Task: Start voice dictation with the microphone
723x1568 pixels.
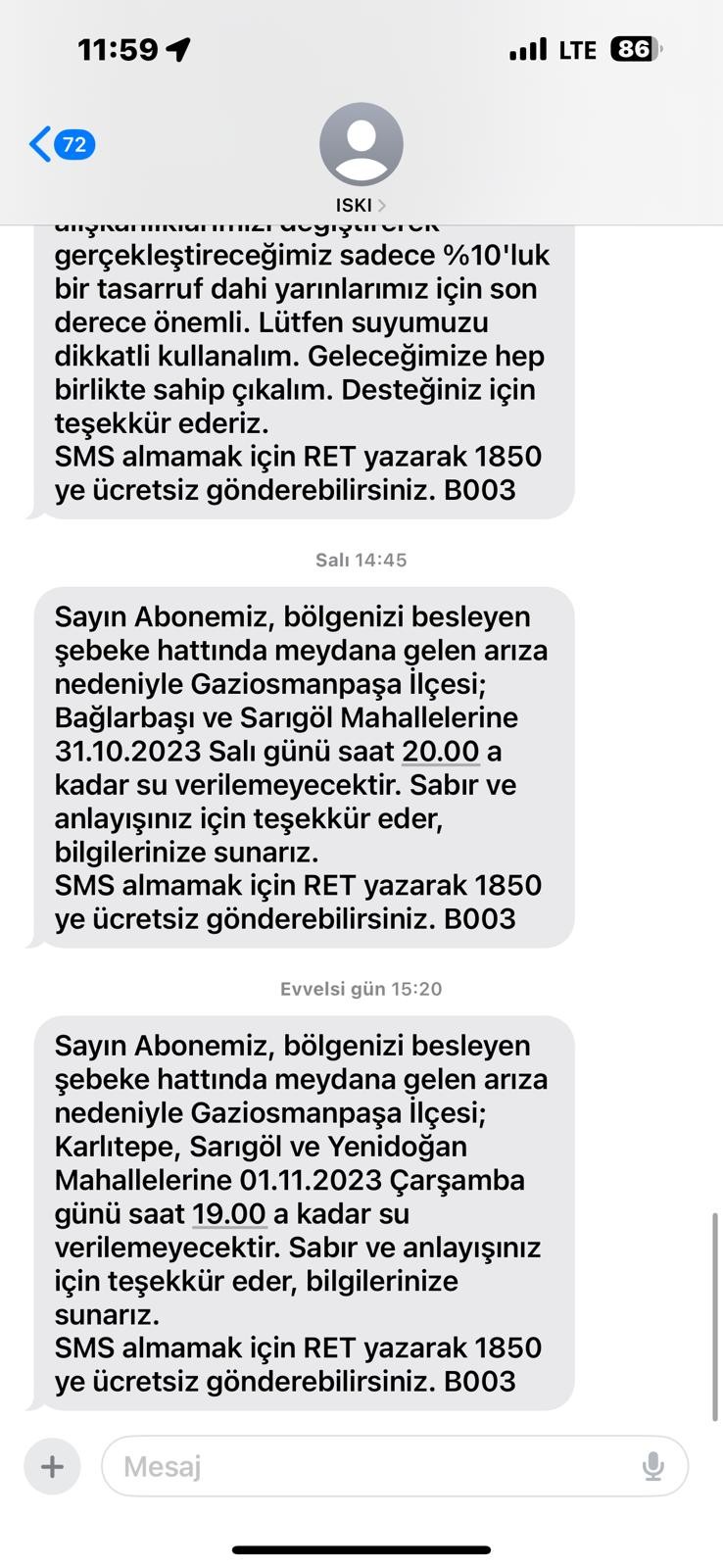Action: 652,1466
